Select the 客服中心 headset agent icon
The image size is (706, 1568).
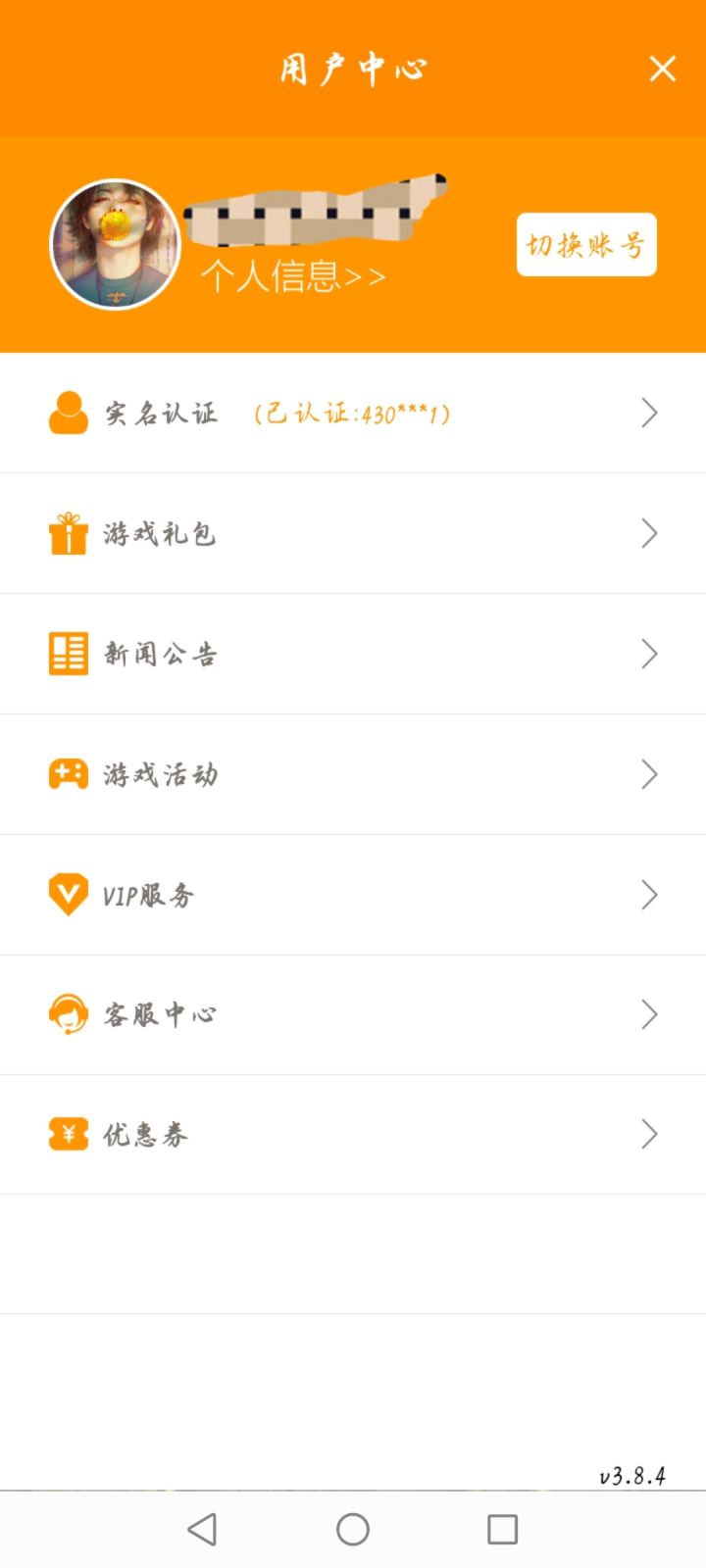coord(67,1014)
